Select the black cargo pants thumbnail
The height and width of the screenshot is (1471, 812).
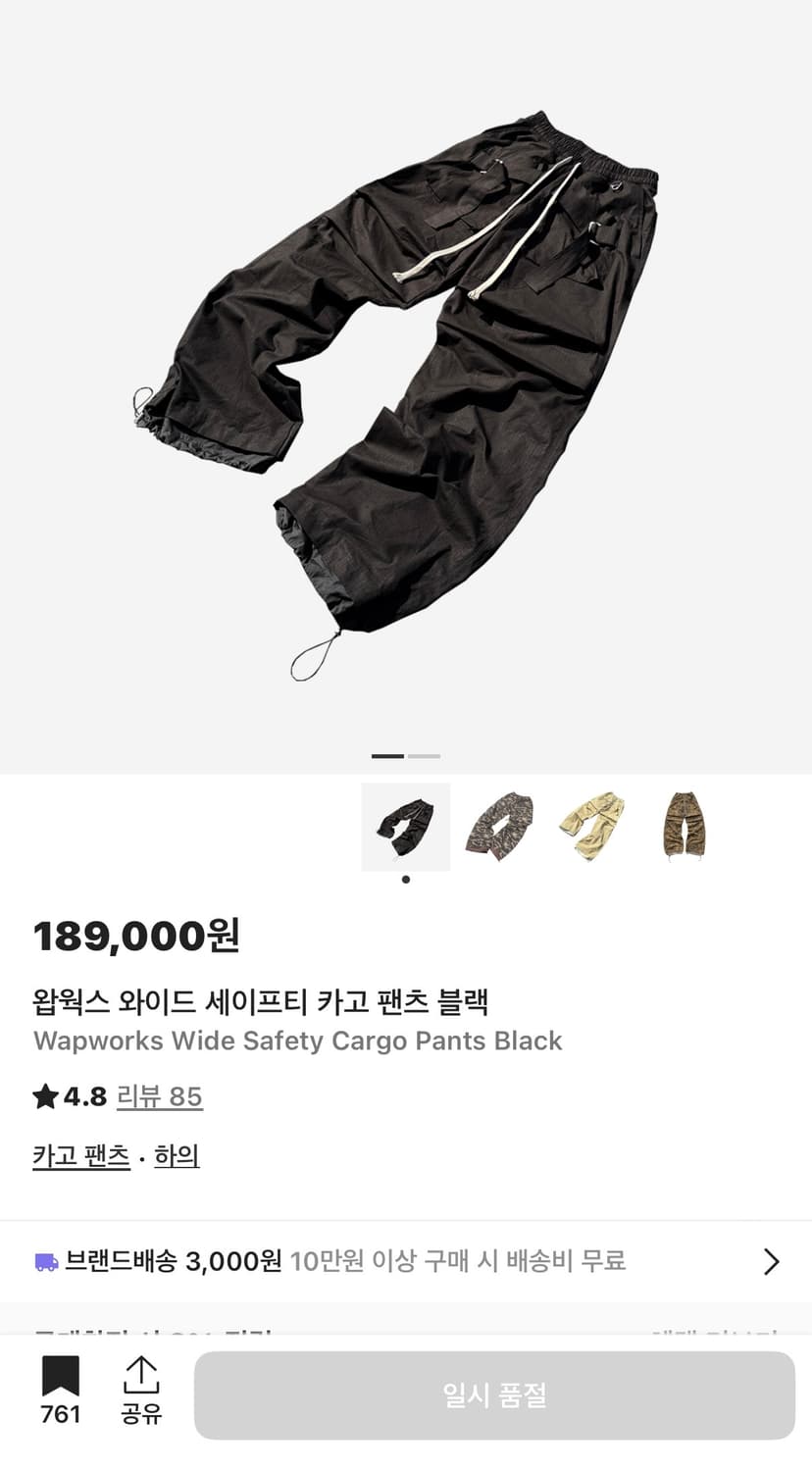405,827
